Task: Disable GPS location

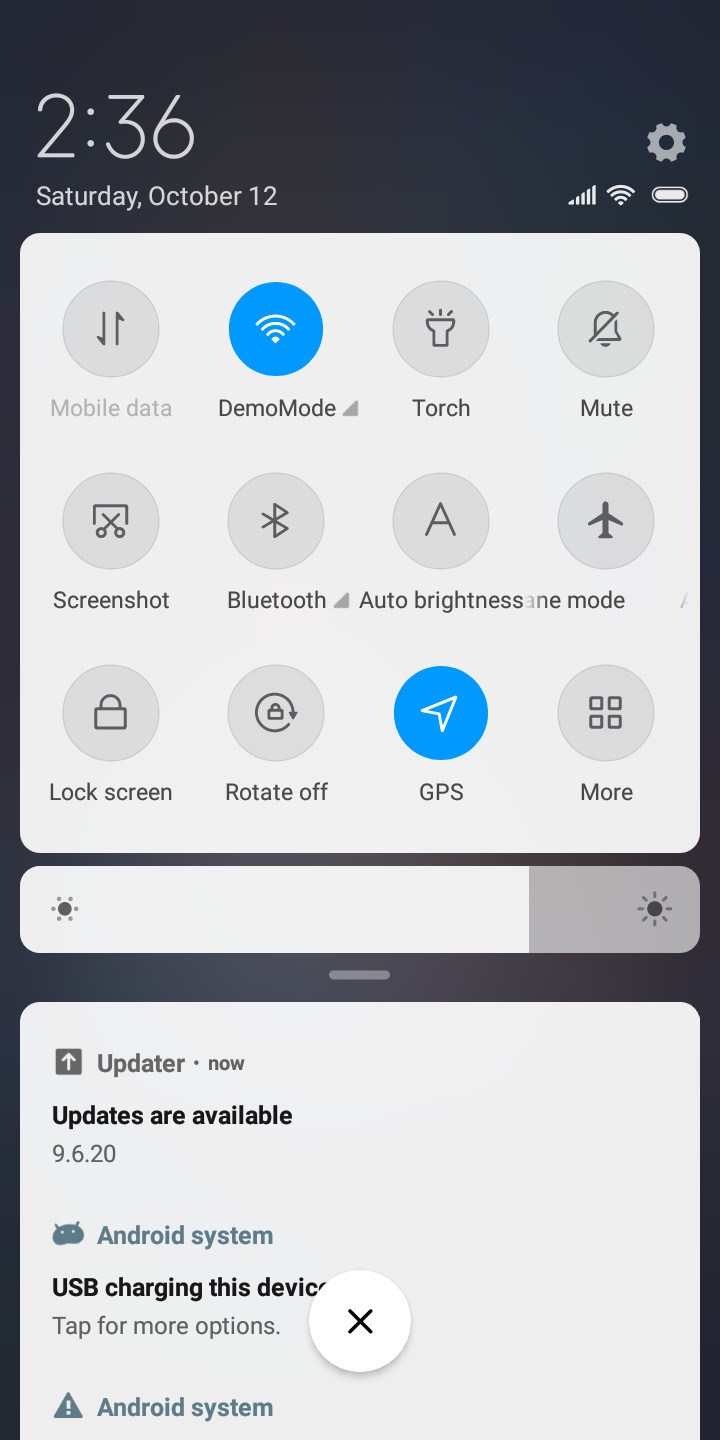Action: (441, 713)
